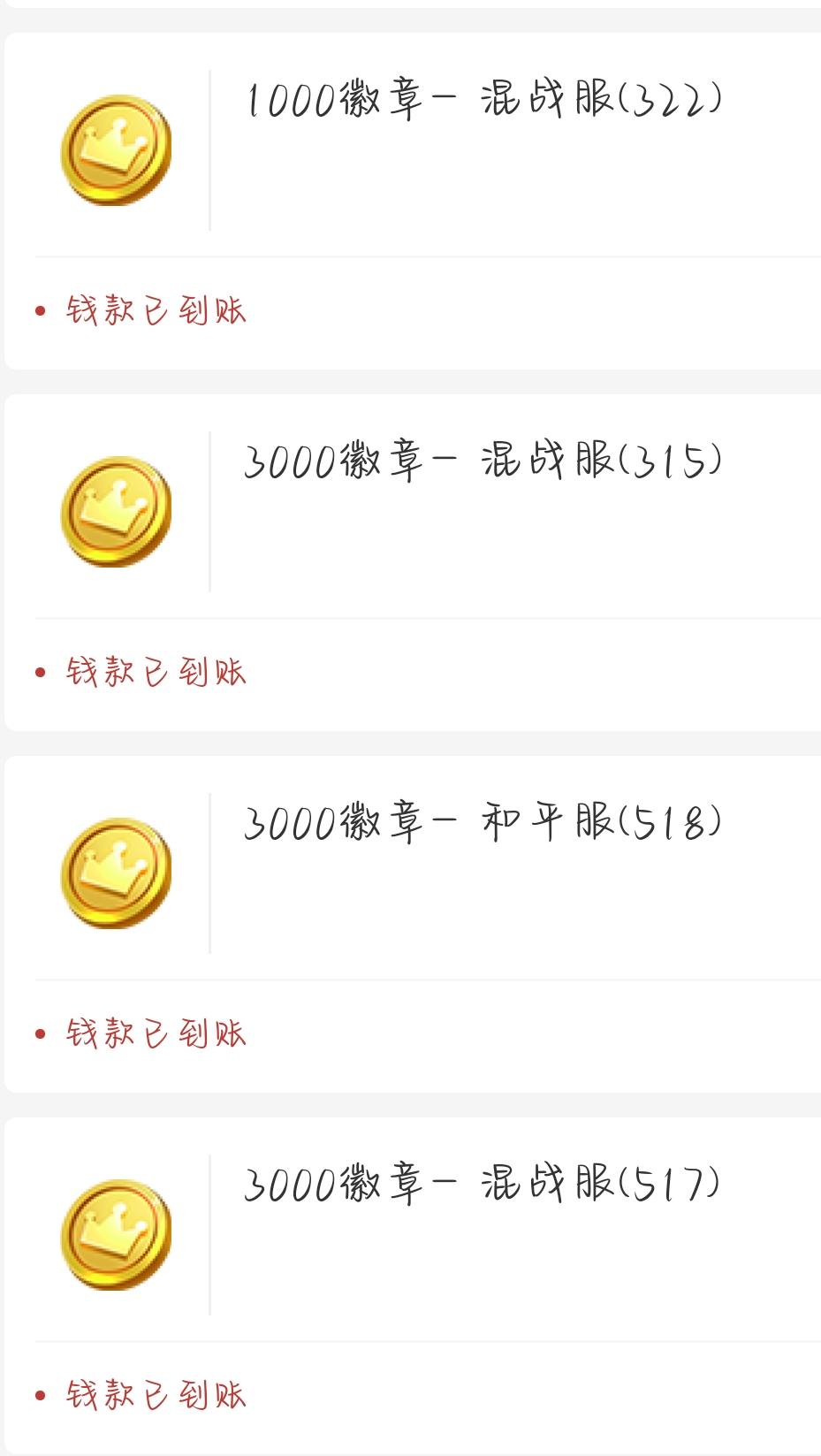
Task: Click the bullet marker in the last order card
Action: tap(41, 1393)
